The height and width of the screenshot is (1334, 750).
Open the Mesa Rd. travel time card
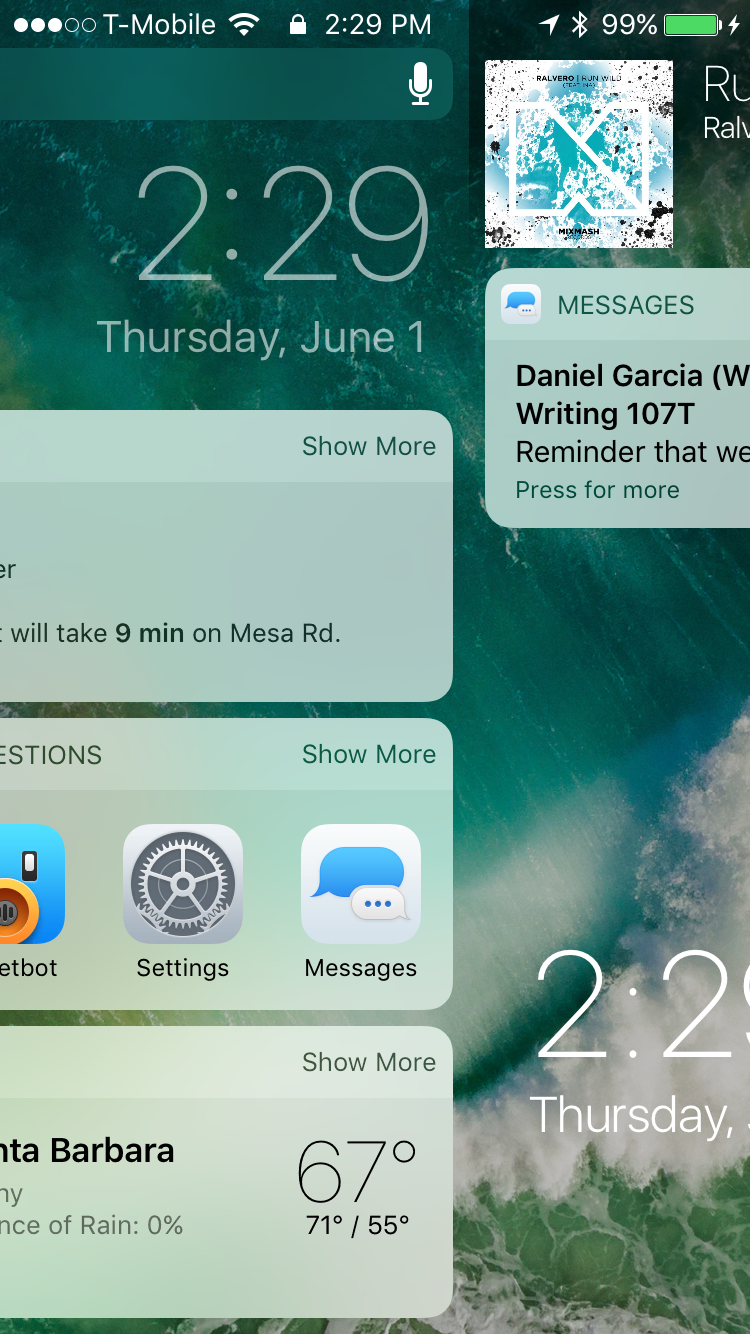pyautogui.click(x=200, y=600)
